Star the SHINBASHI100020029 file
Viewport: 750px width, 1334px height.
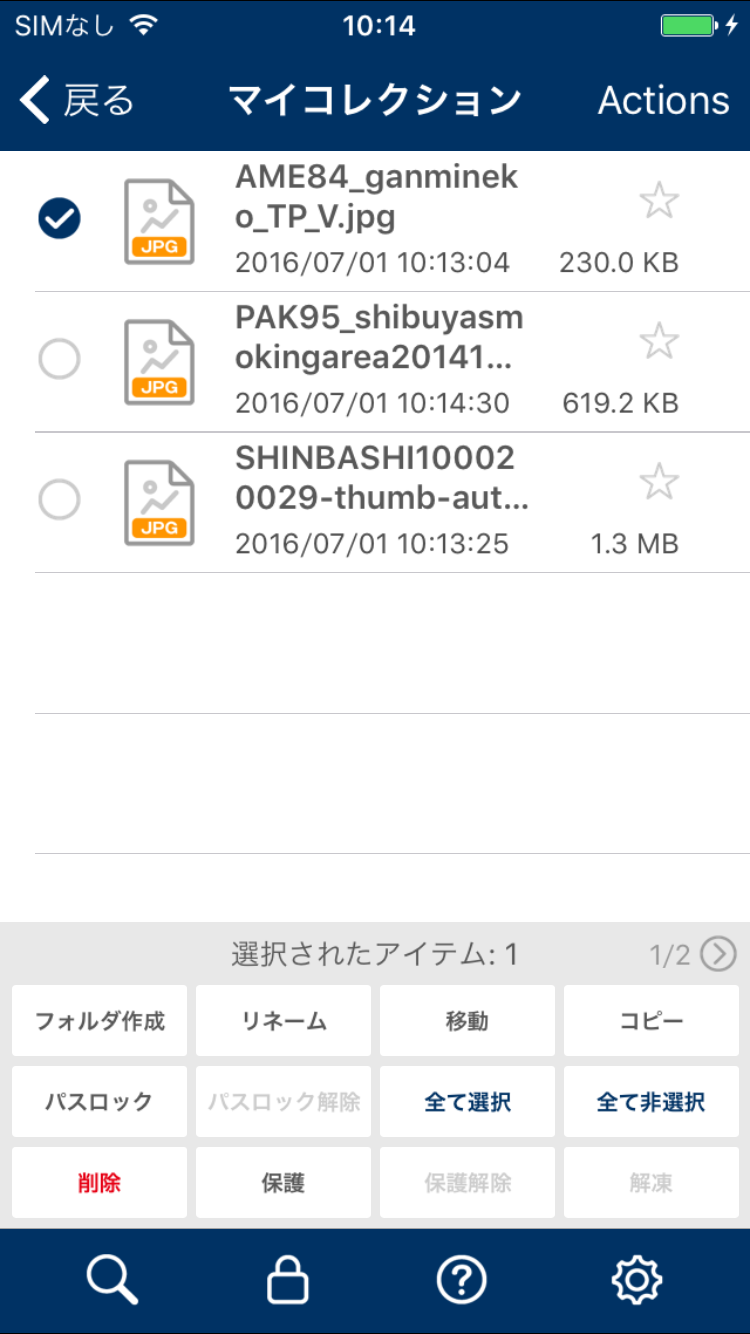[659, 483]
